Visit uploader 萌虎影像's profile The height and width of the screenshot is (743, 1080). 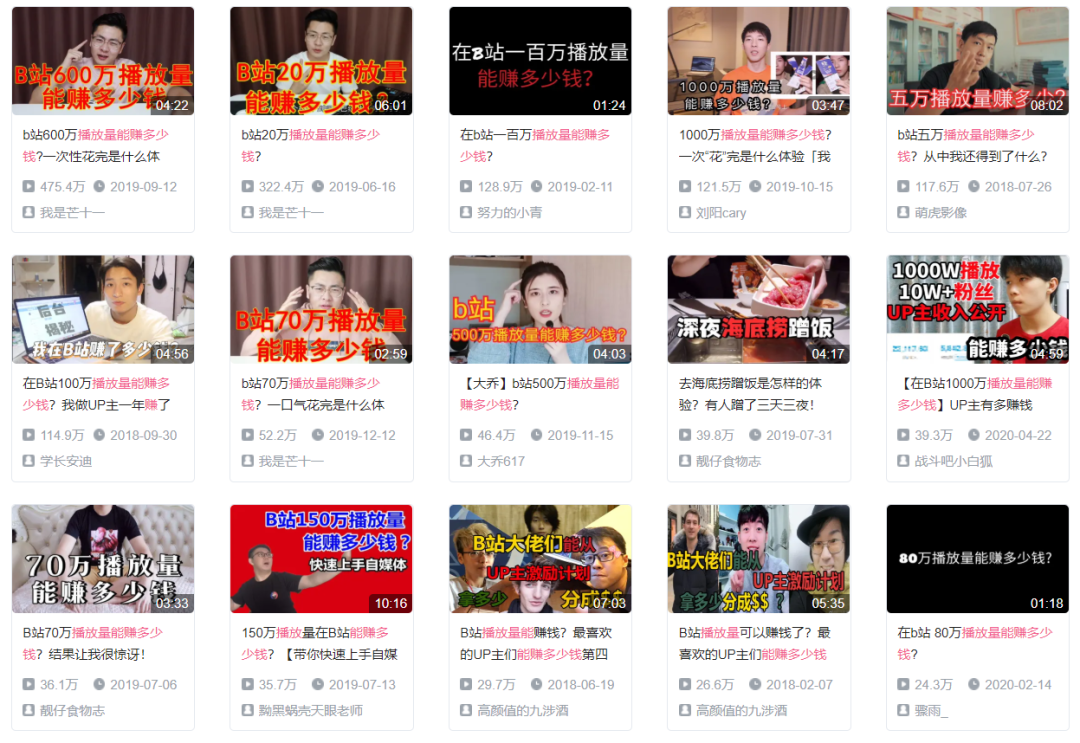[941, 213]
